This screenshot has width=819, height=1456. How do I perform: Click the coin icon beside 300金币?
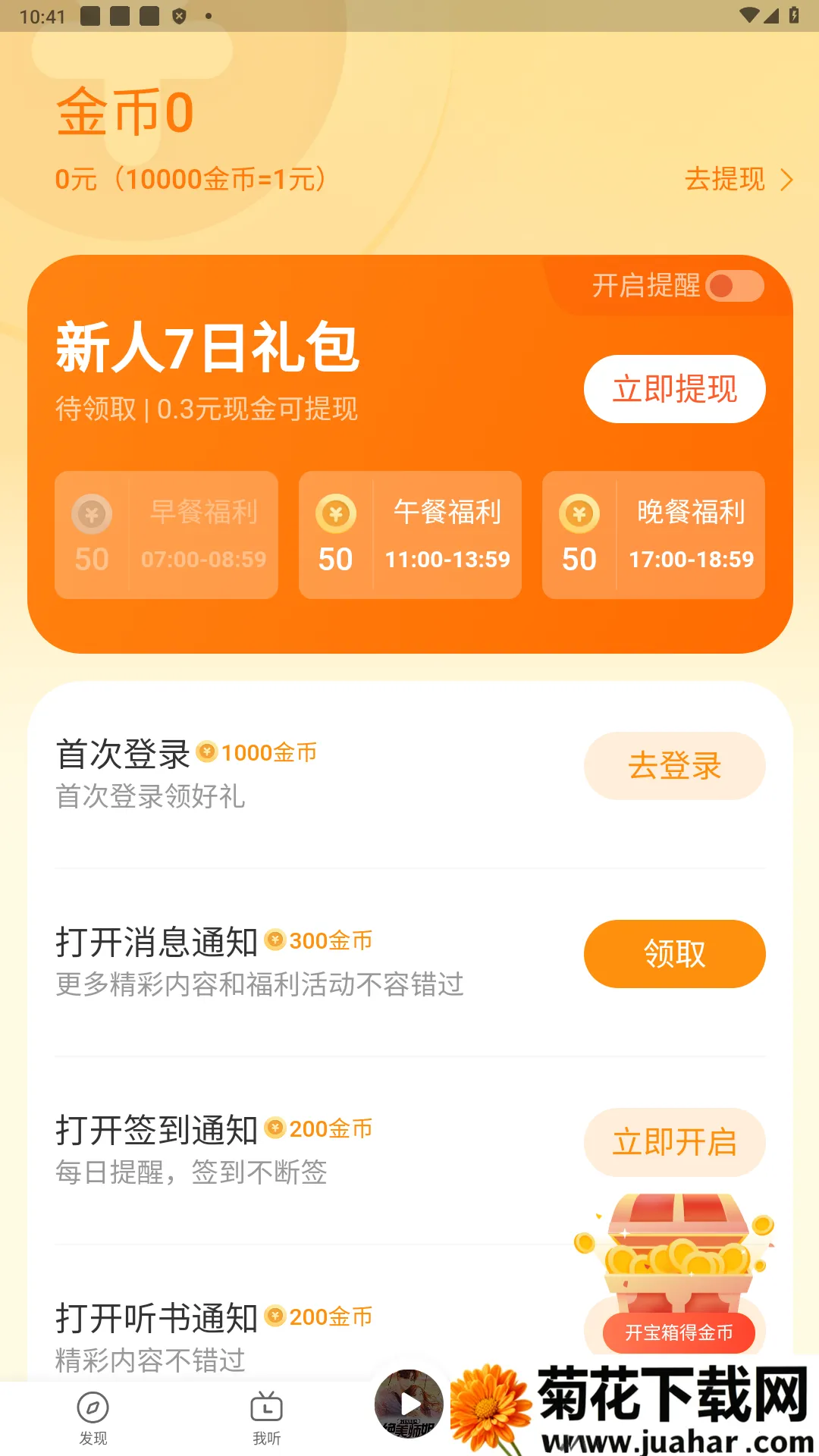275,940
